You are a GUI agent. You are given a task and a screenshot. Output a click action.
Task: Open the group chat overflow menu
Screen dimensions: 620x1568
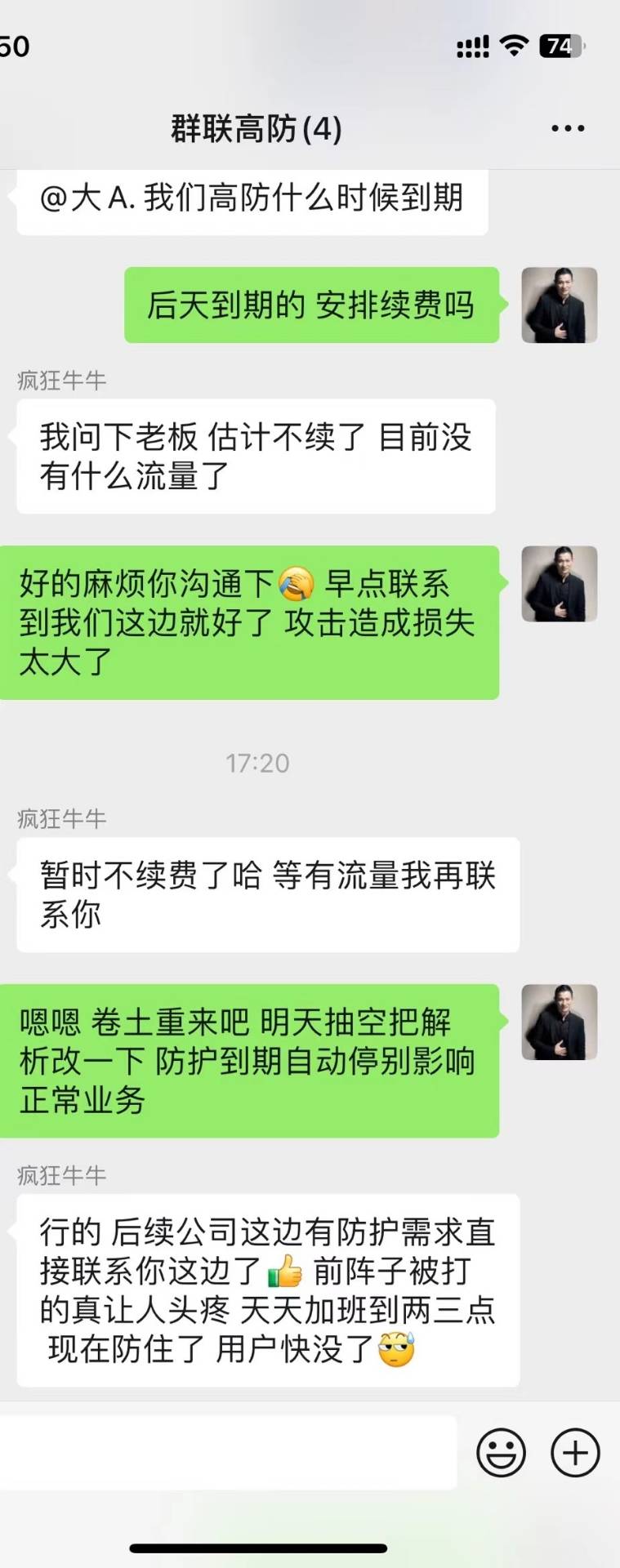(568, 128)
